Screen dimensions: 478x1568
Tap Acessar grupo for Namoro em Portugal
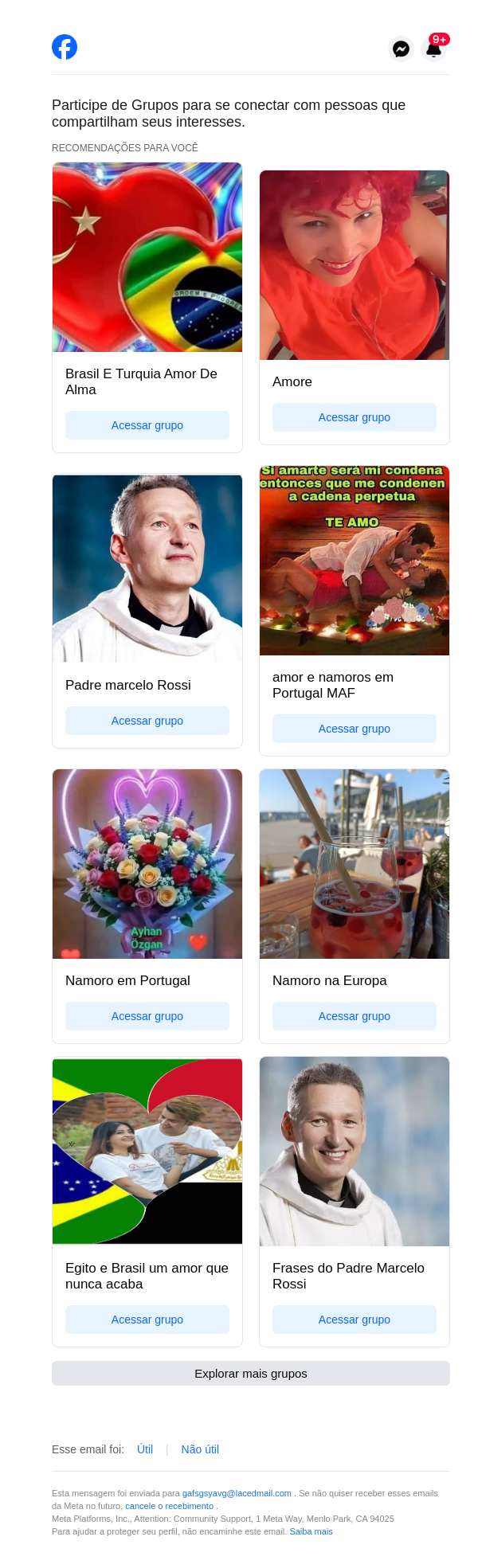[x=147, y=1016]
